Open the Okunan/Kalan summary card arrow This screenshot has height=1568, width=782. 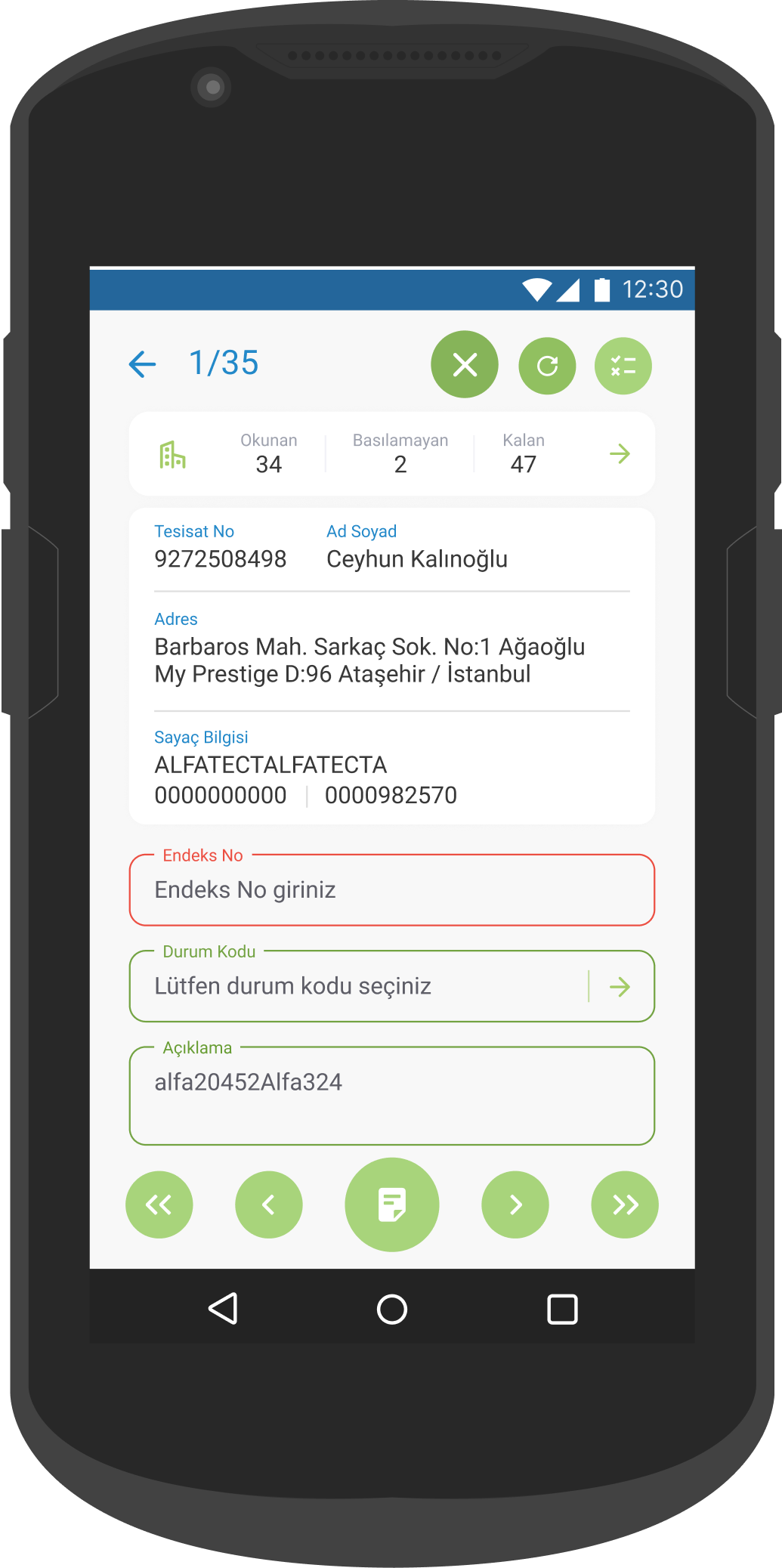click(620, 454)
